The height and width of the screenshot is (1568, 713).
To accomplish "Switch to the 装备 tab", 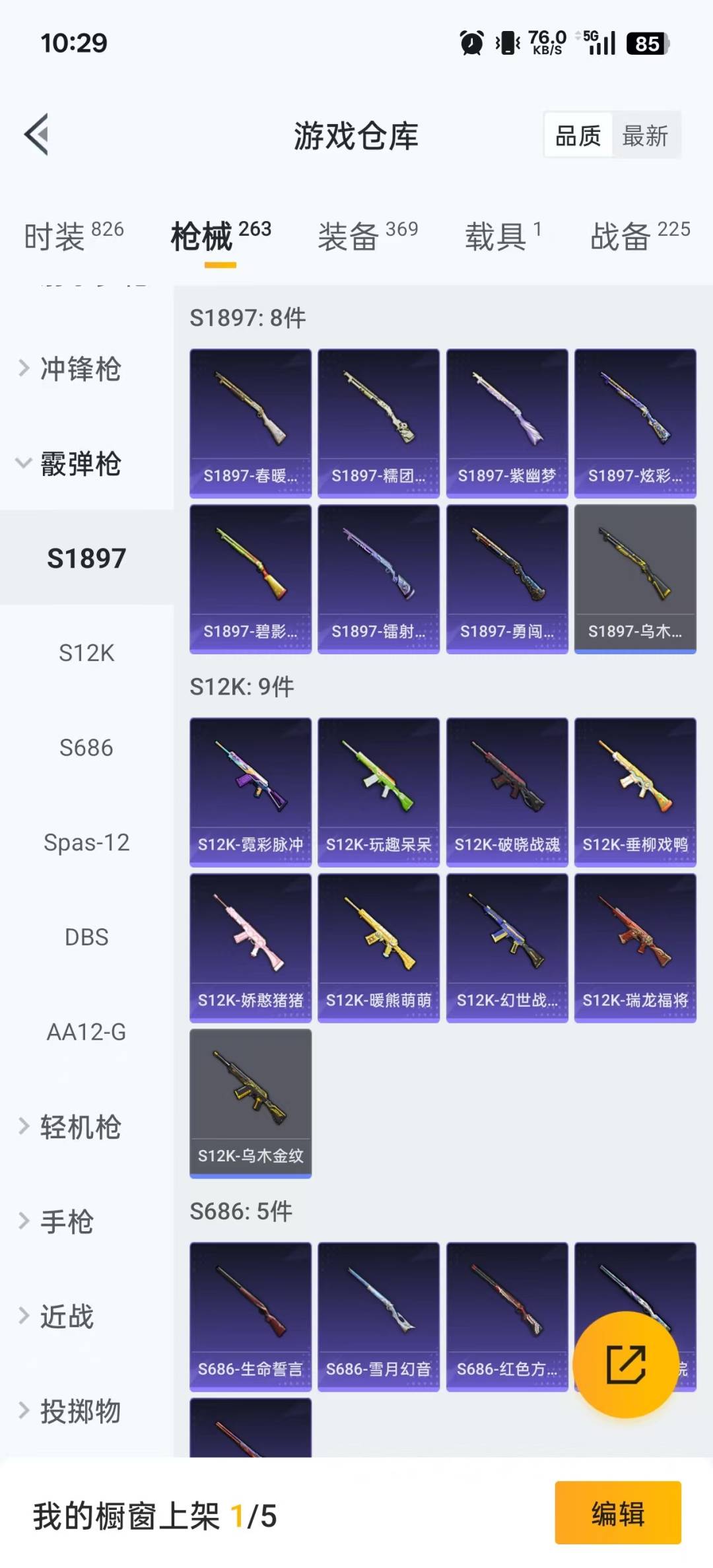I will pos(367,236).
